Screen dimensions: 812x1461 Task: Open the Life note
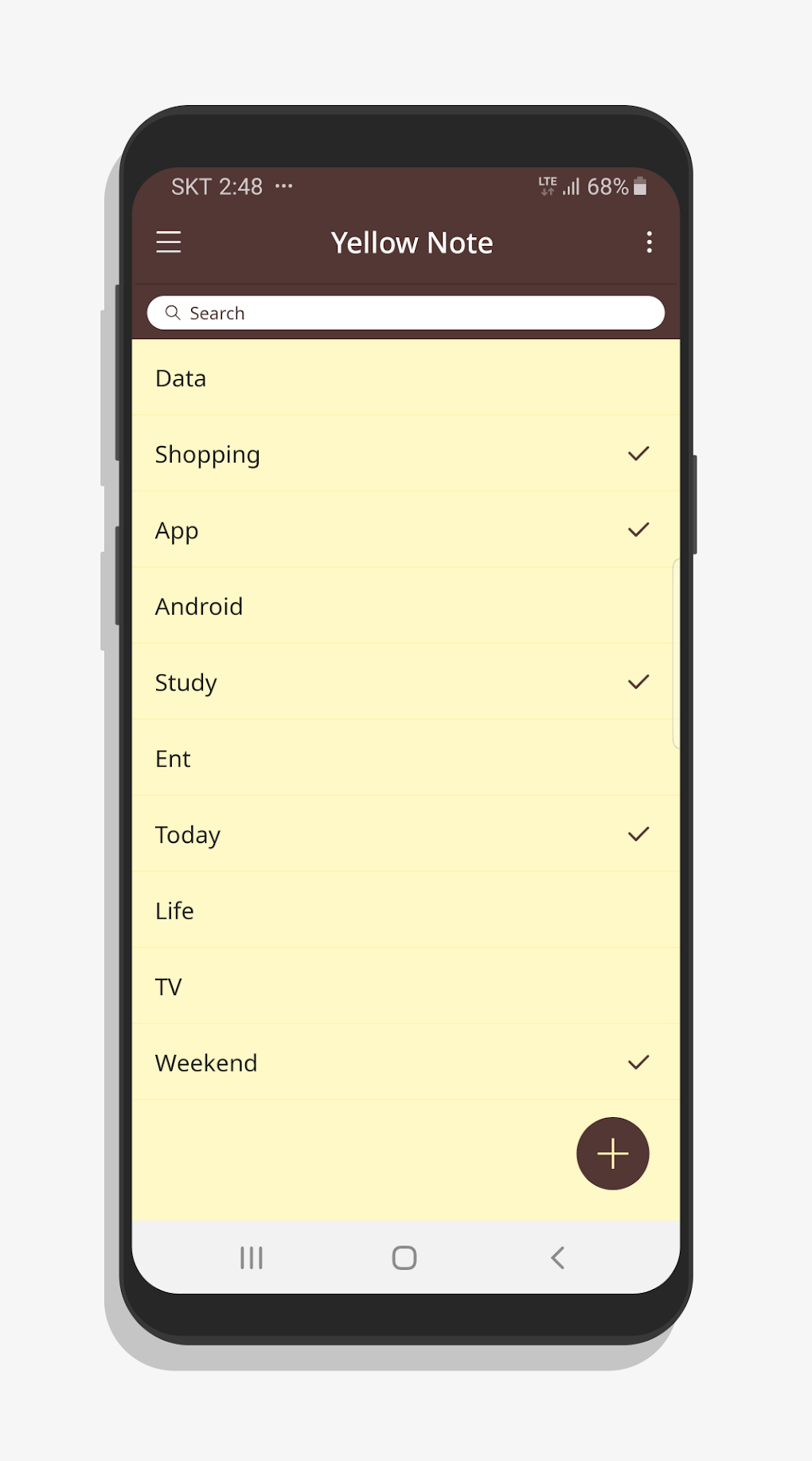[x=406, y=910]
